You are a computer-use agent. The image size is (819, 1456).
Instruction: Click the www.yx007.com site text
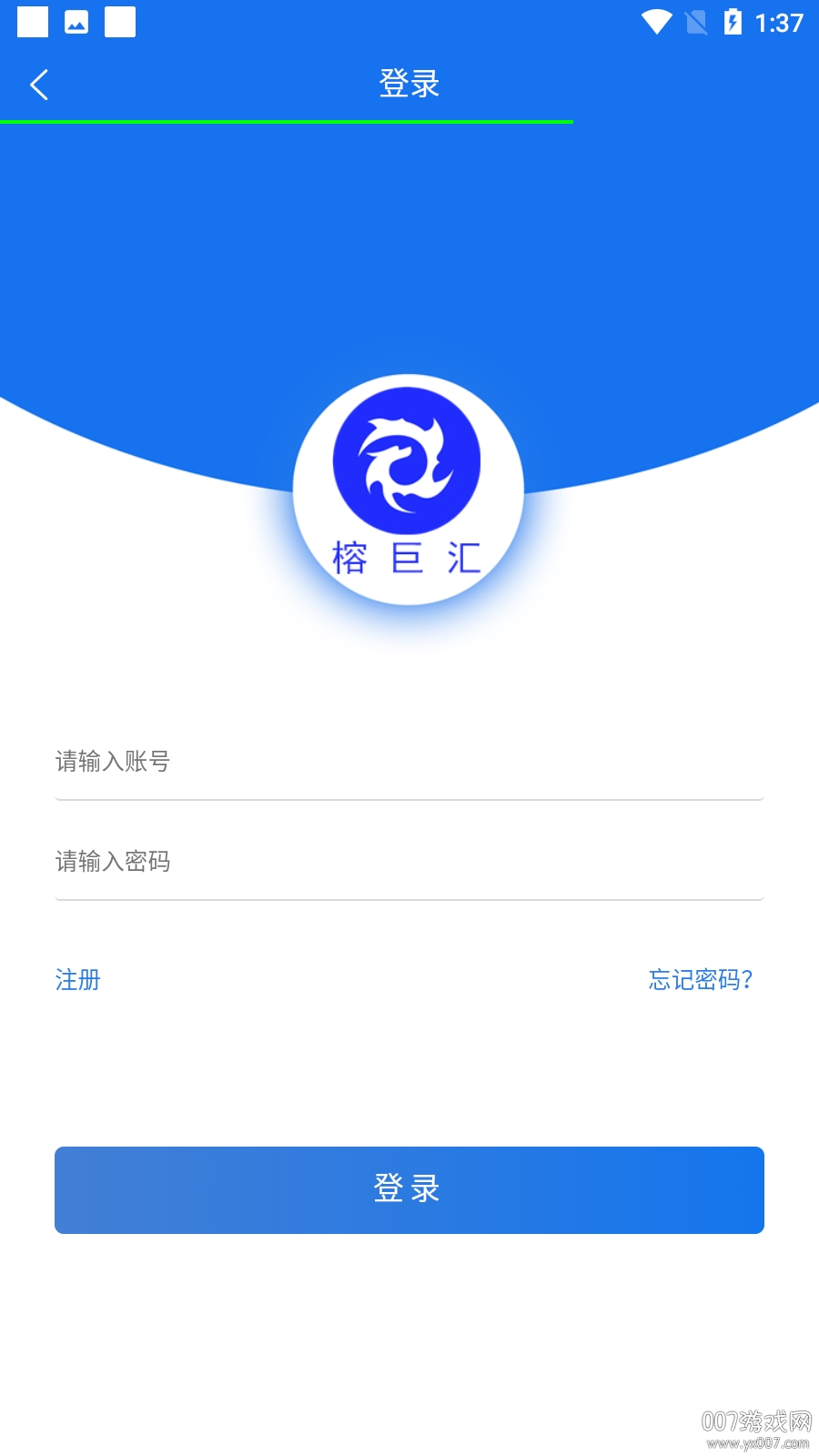point(760,1443)
